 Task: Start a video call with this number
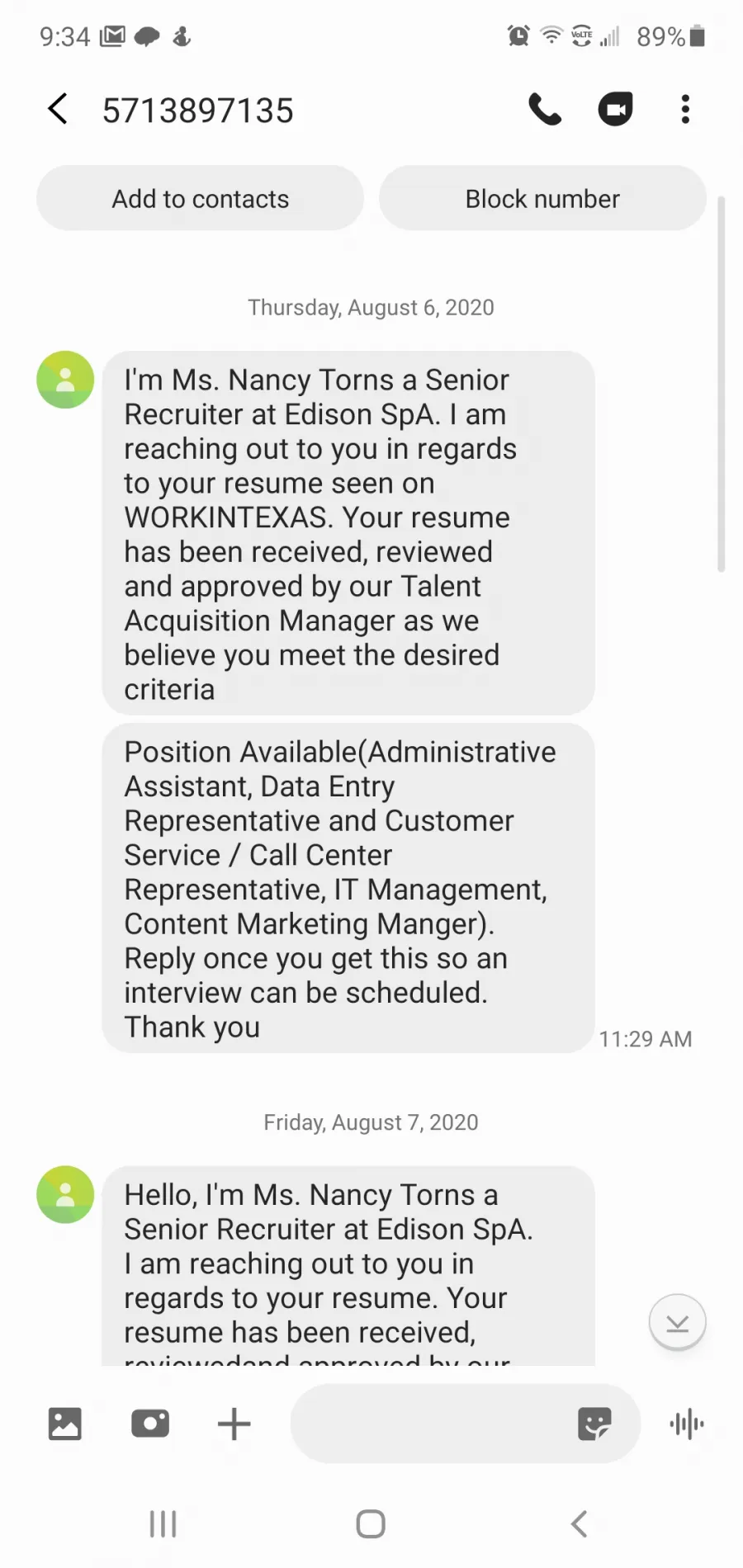coord(615,109)
